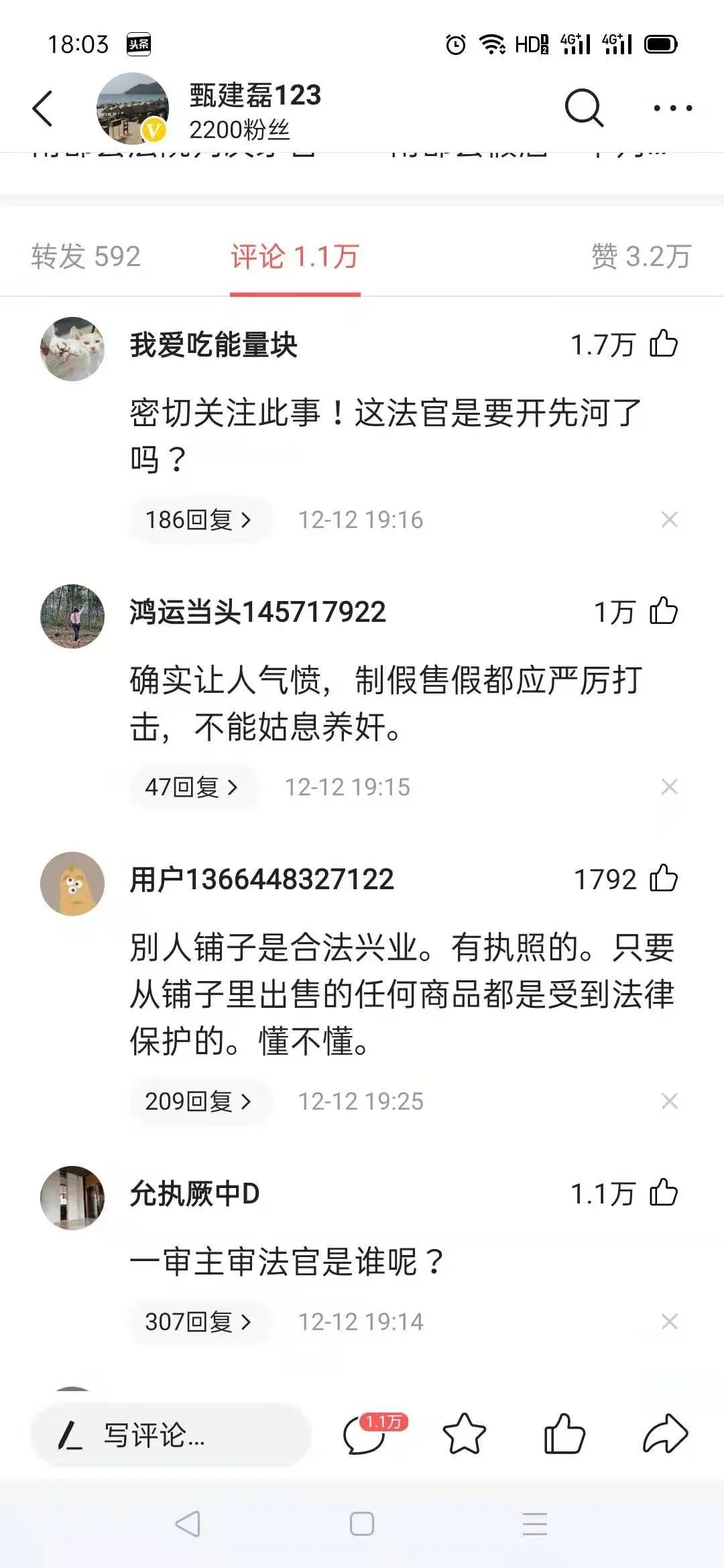
Task: Share this post using the arrow icon
Action: (x=665, y=1435)
